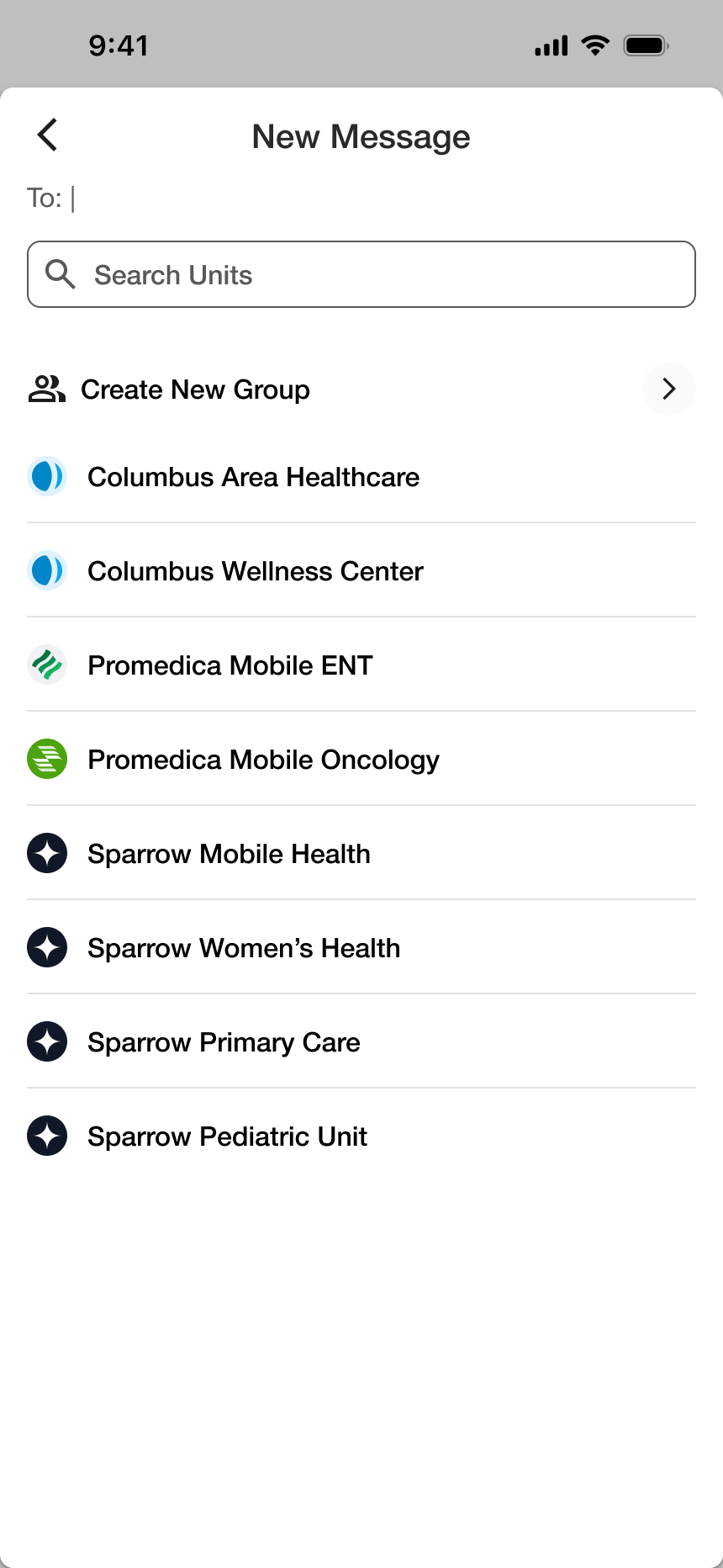The image size is (723, 1568).
Task: Select Columbus Wellness Center entry
Action: 255,570
